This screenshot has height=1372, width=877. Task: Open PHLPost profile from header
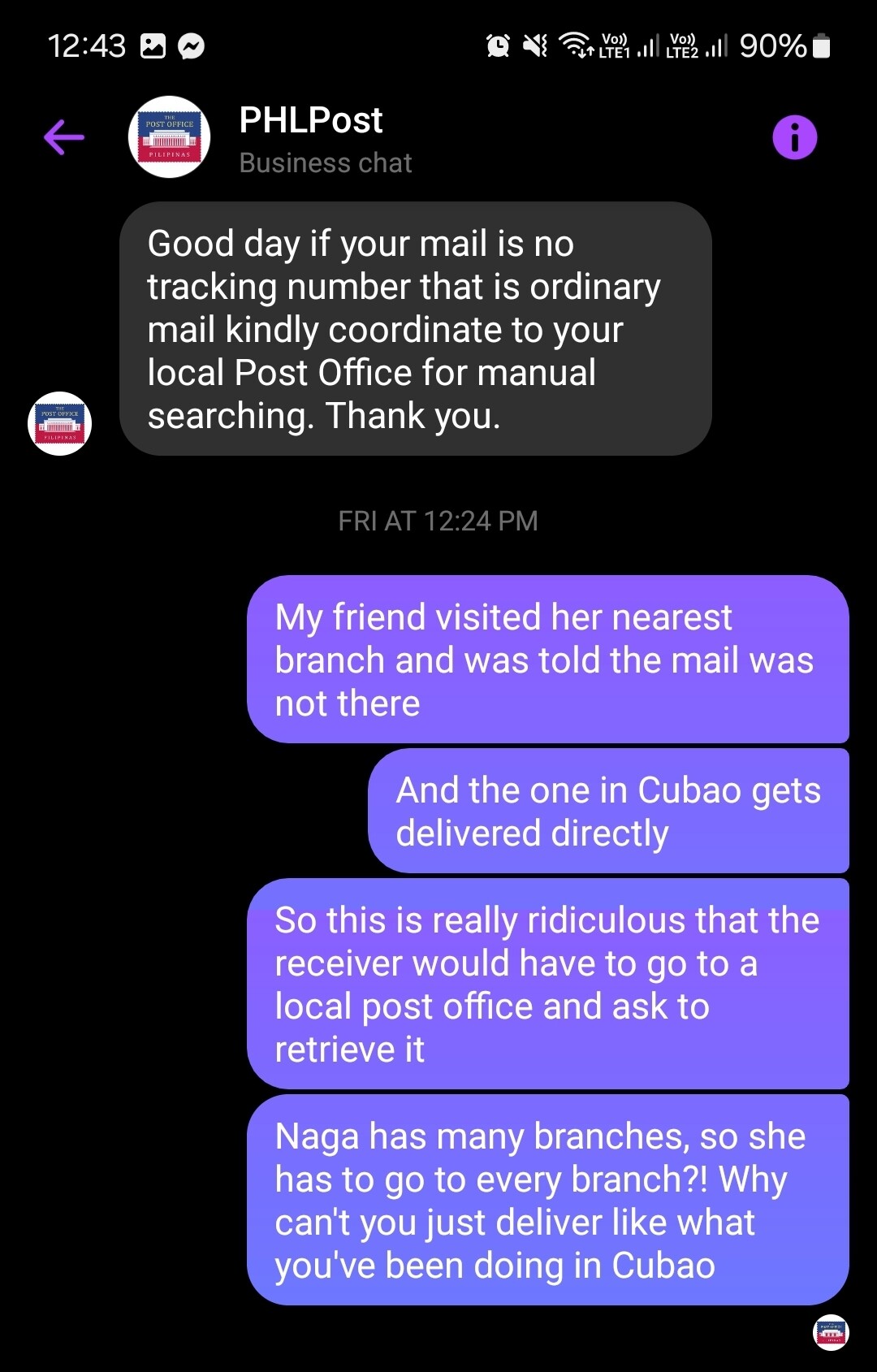310,138
